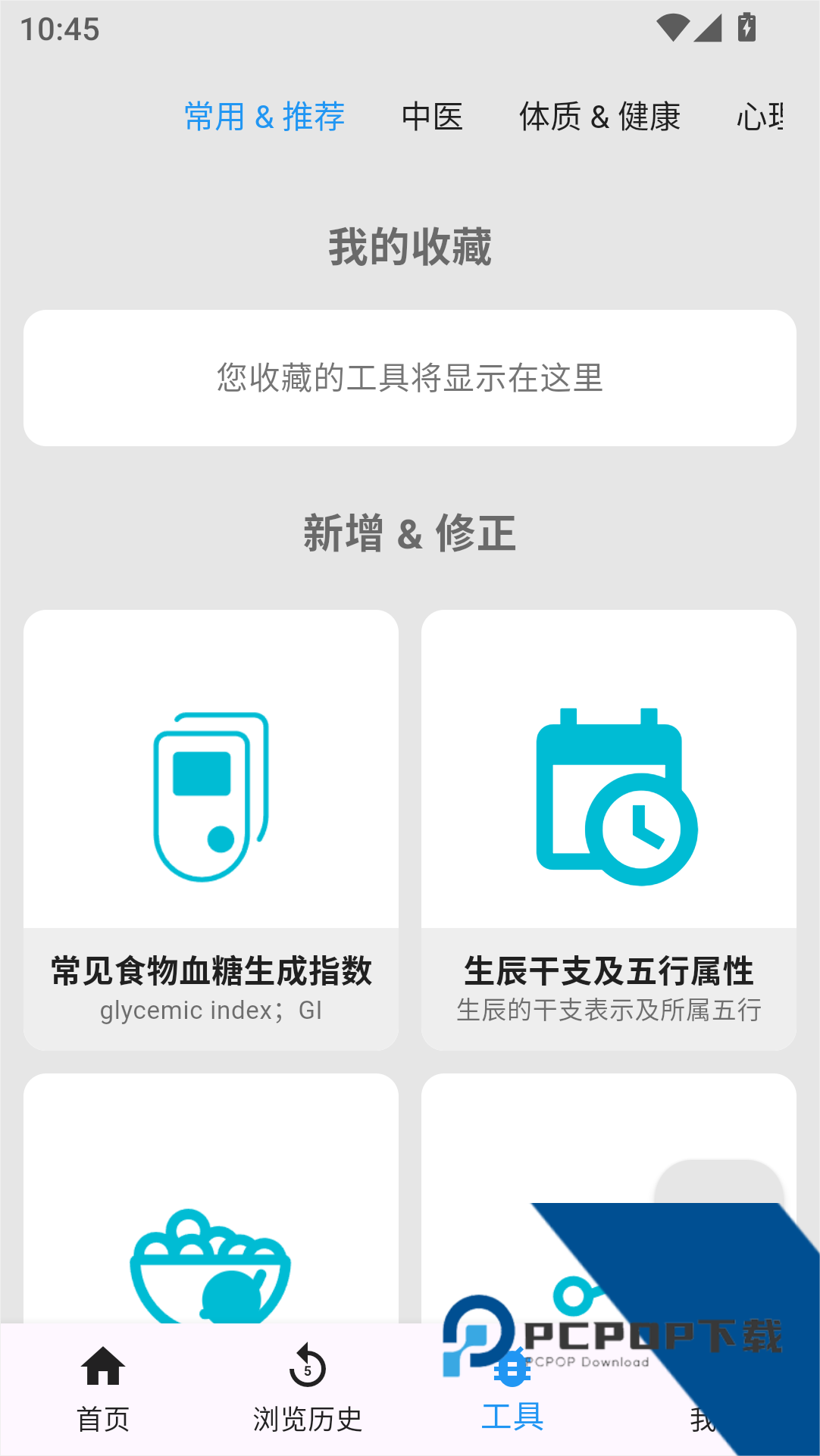Open the 体质 & 健康 tab
This screenshot has height=1456, width=820.
(599, 117)
